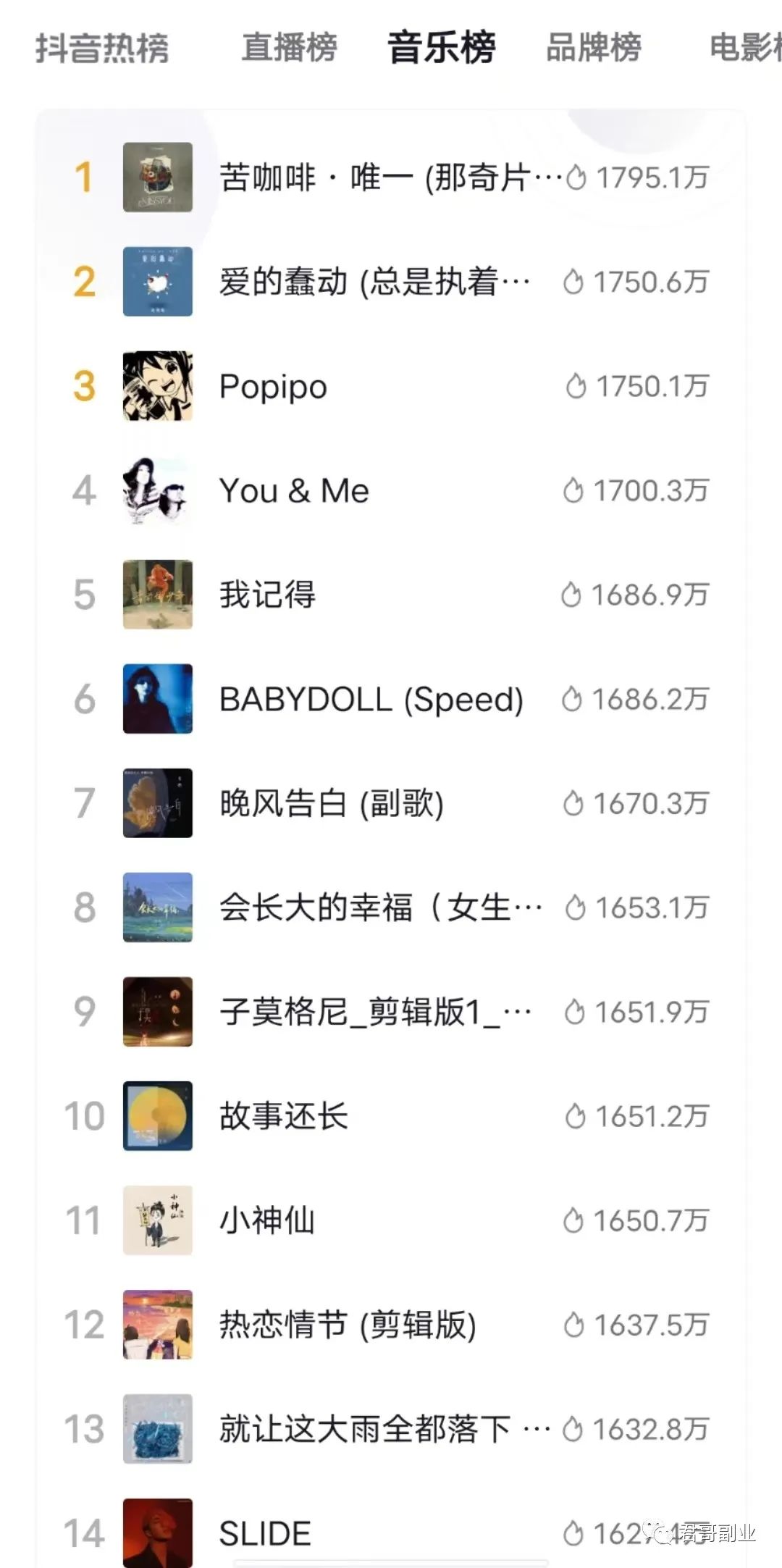Tap the 小神仙 song row
This screenshot has width=782, height=1568.
click(x=267, y=1220)
